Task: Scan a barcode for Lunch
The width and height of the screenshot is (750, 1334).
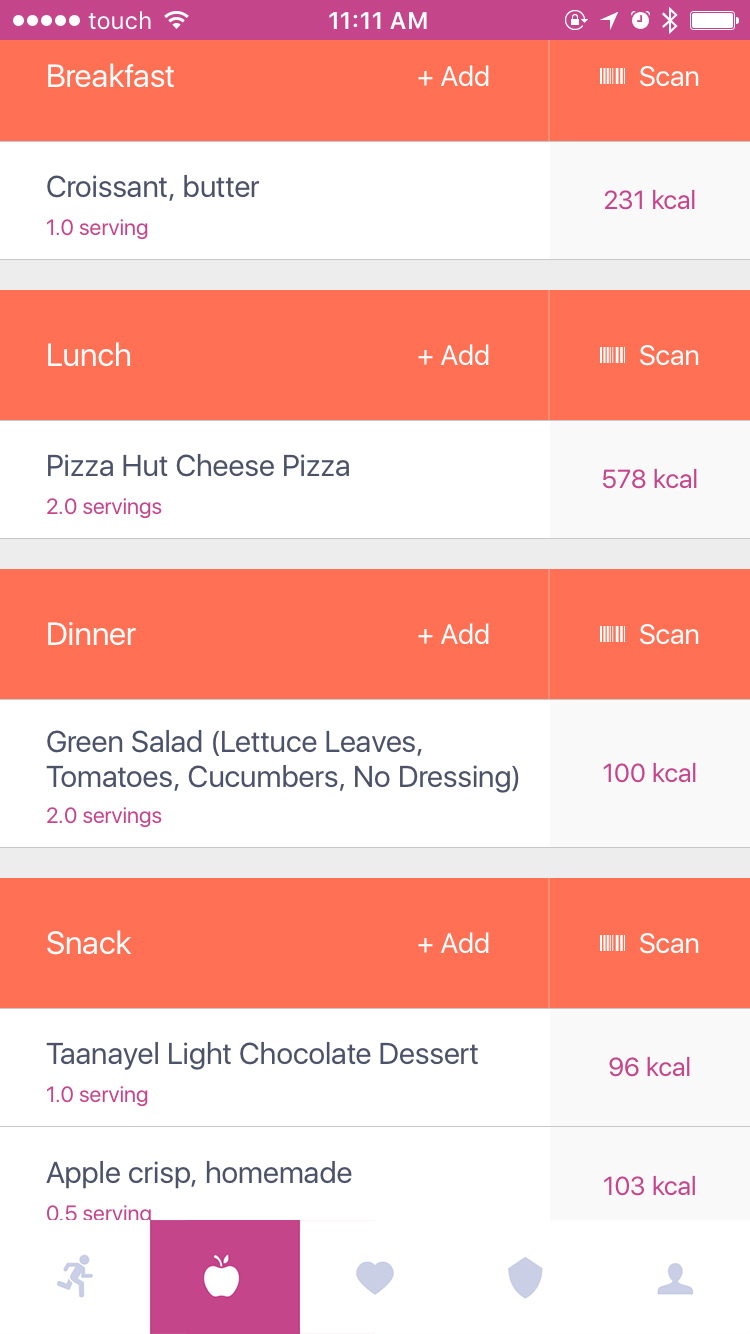Action: pos(649,356)
